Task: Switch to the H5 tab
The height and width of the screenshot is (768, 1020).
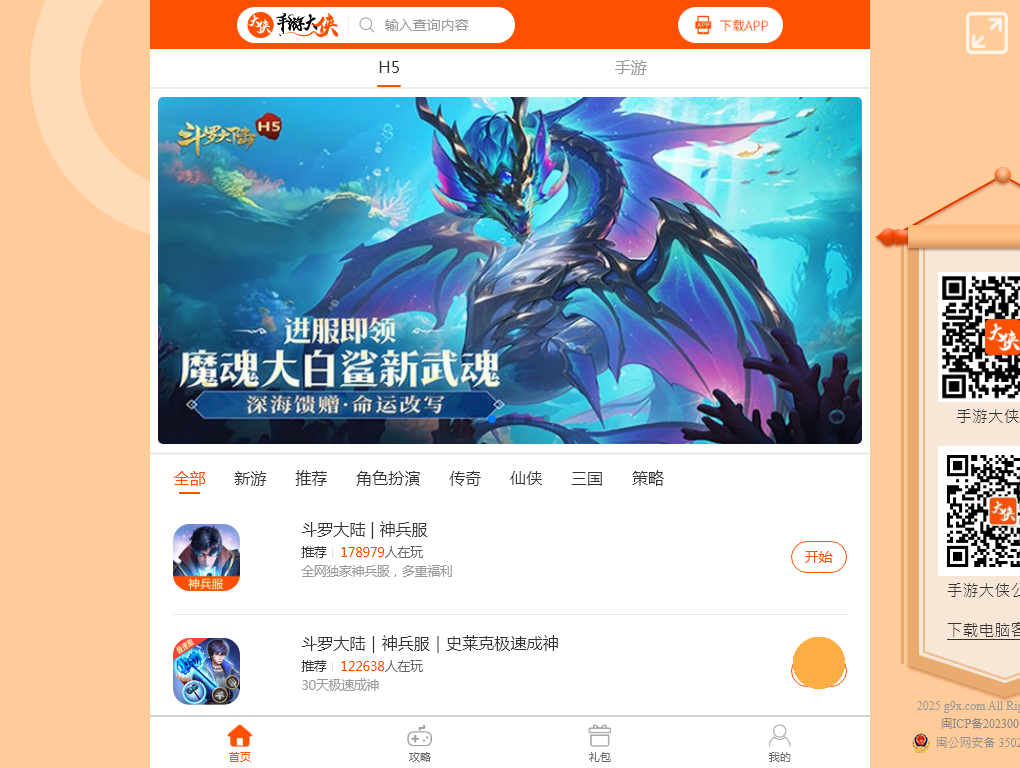Action: coord(389,68)
